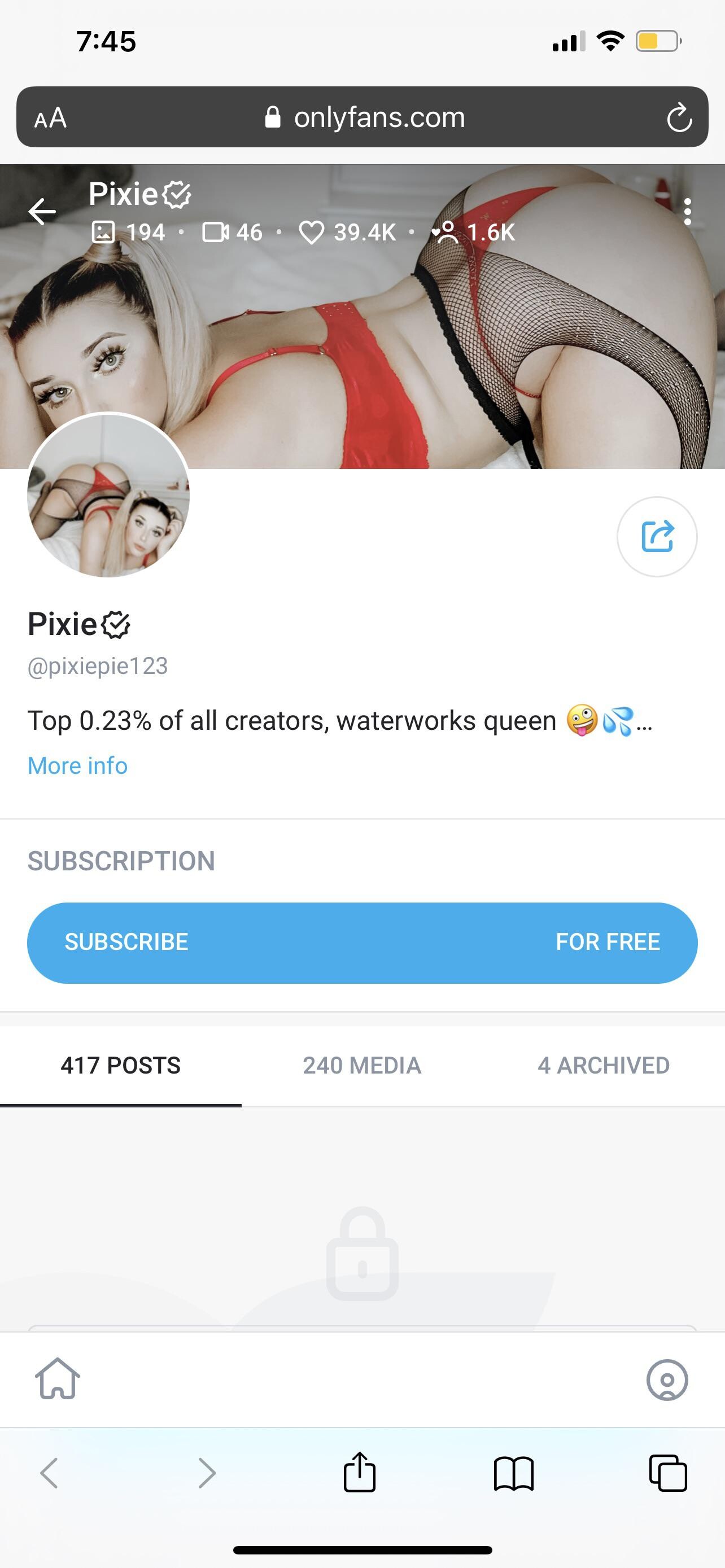Screen dimensions: 725x1568
Task: Go back using the header arrow
Action: (x=42, y=212)
